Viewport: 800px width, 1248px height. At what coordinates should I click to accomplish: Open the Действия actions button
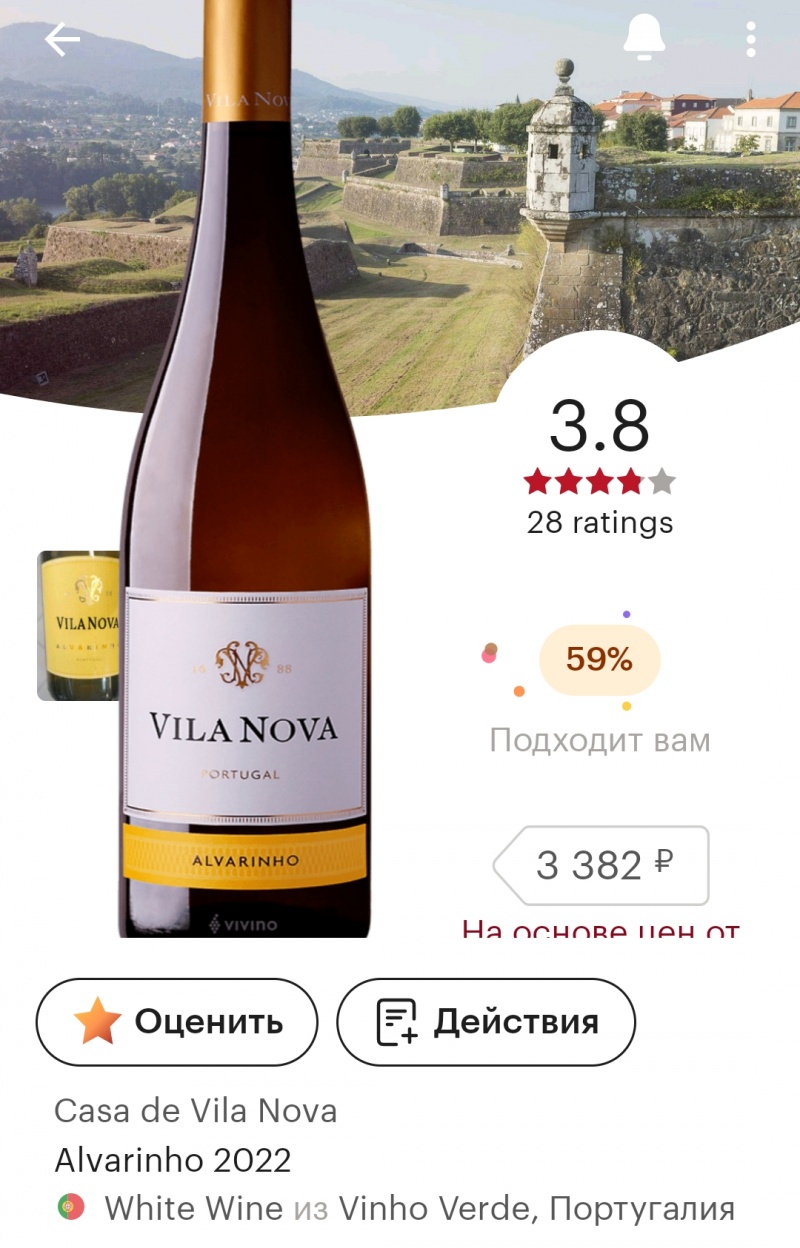(486, 1022)
